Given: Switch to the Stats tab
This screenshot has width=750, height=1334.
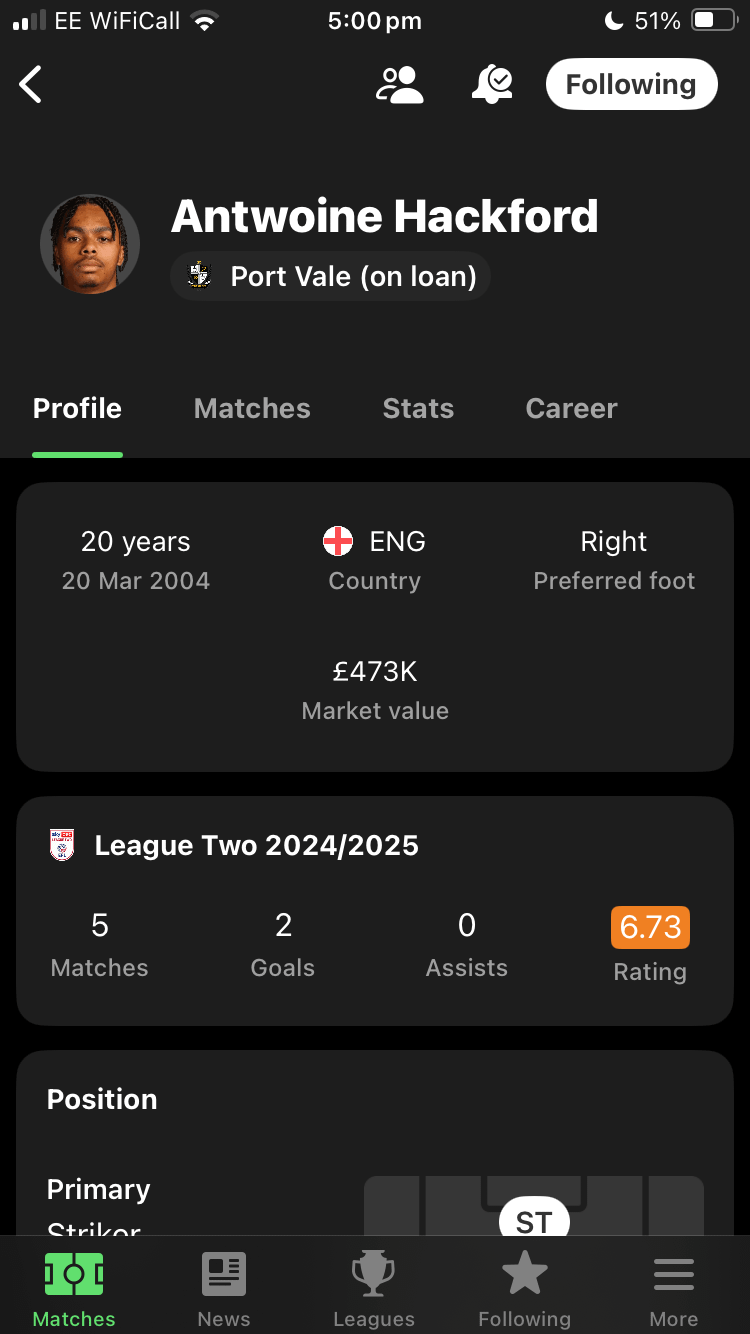Looking at the screenshot, I should click(418, 409).
